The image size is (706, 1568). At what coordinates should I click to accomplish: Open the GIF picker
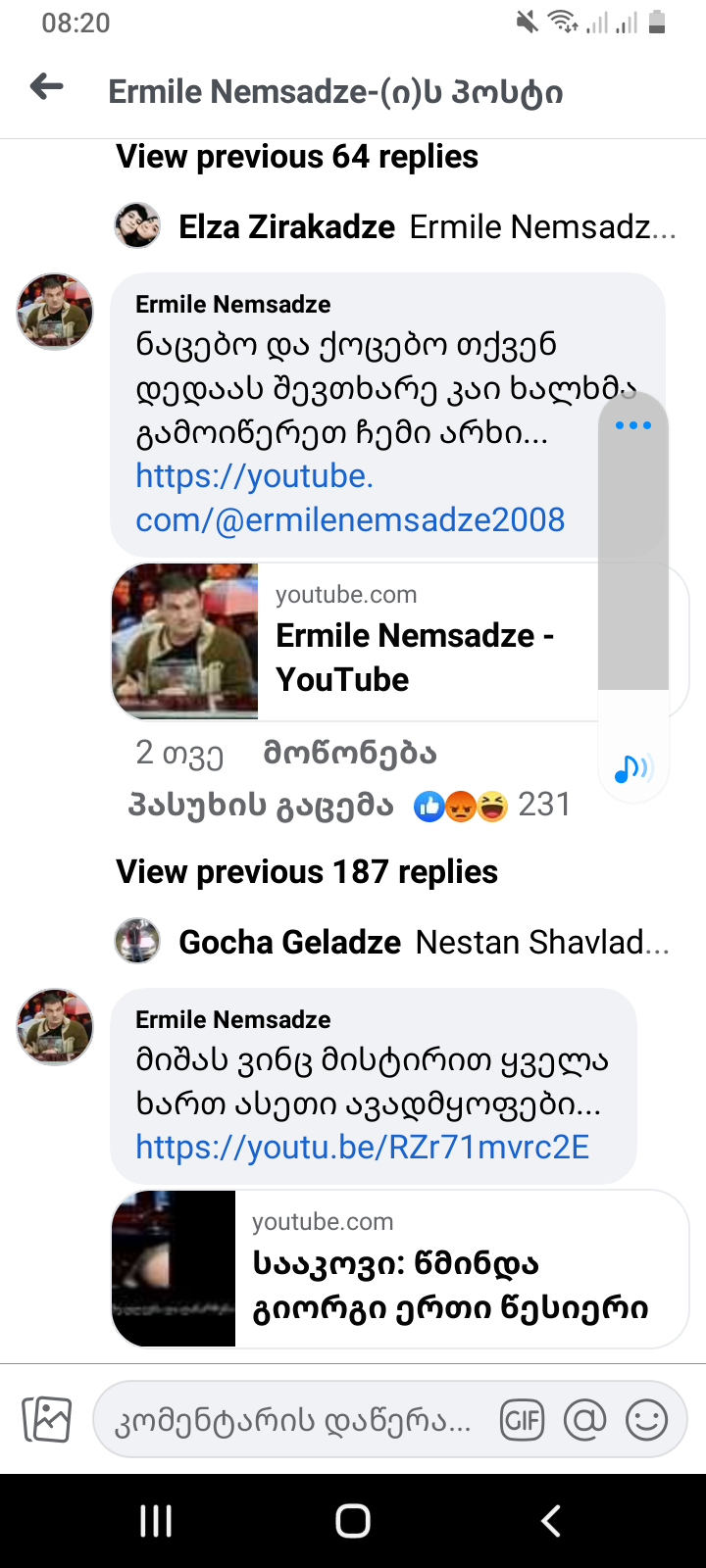[x=522, y=1420]
